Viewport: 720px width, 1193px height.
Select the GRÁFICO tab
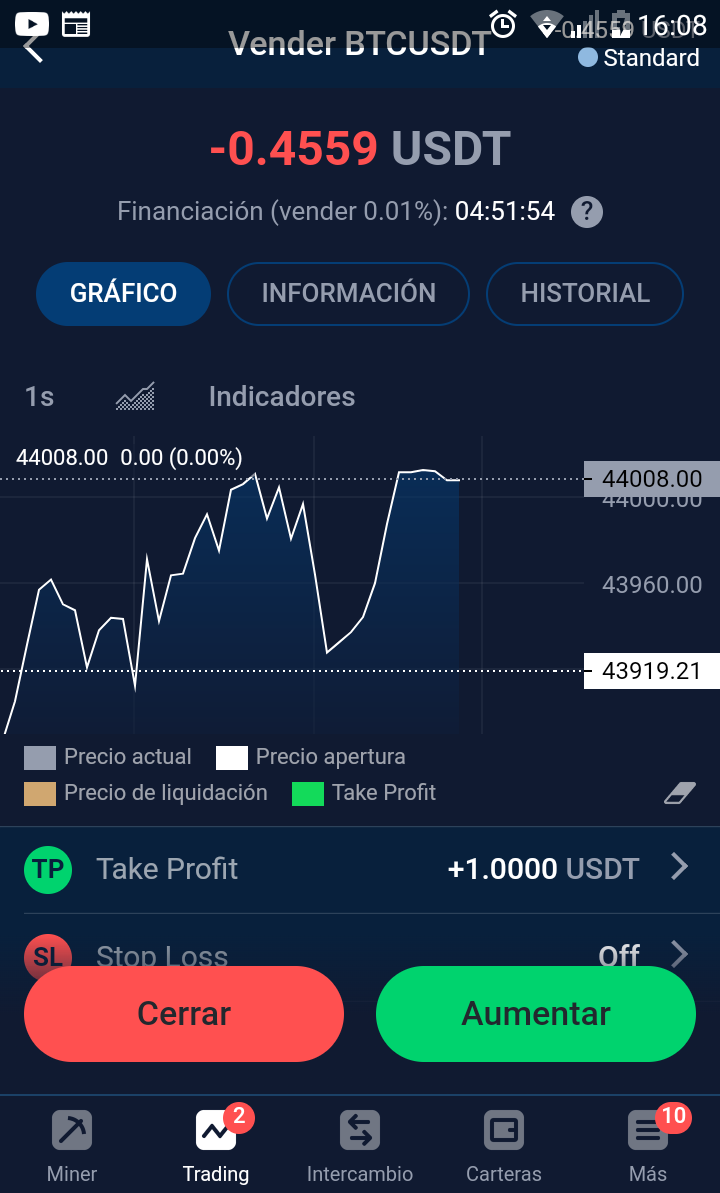[x=123, y=294]
